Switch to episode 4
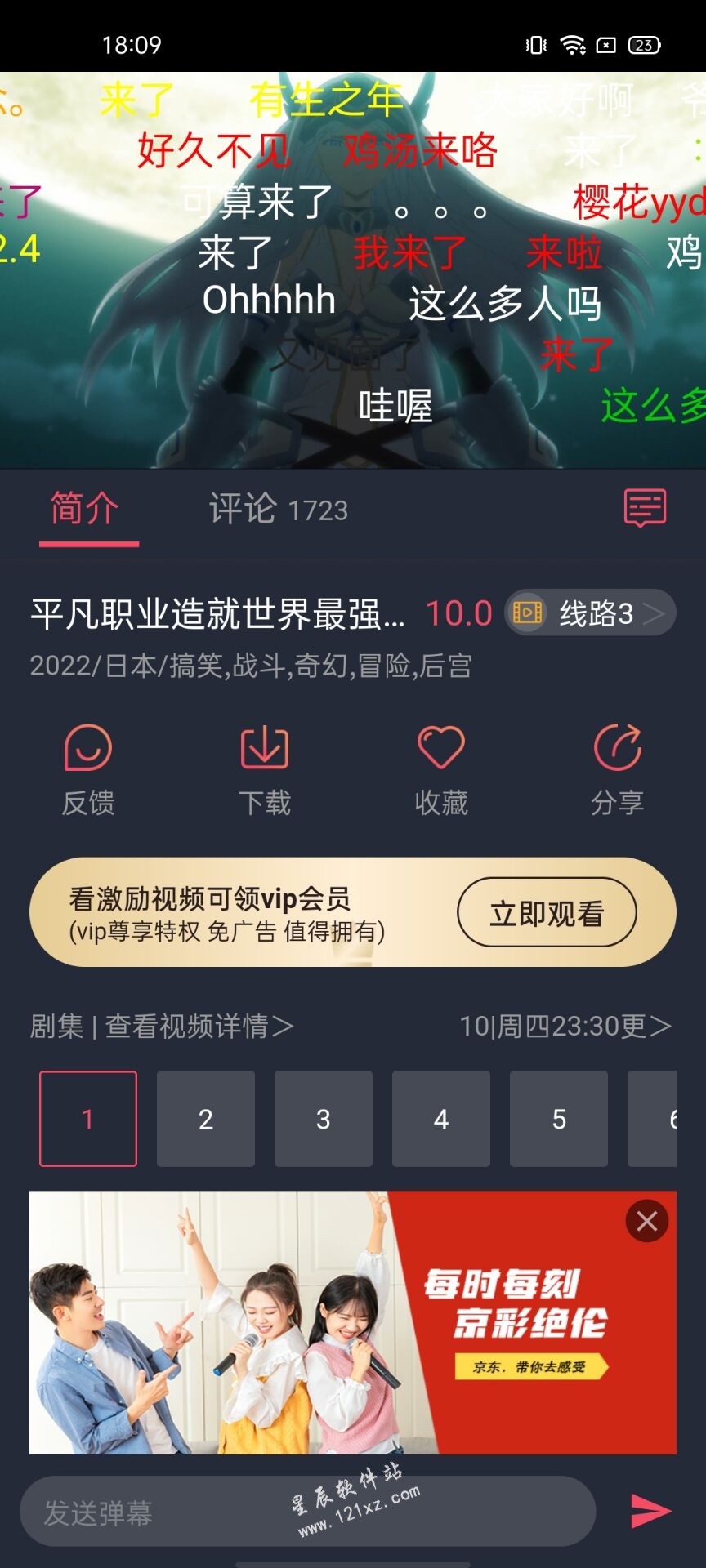706x1568 pixels. coord(441,1119)
